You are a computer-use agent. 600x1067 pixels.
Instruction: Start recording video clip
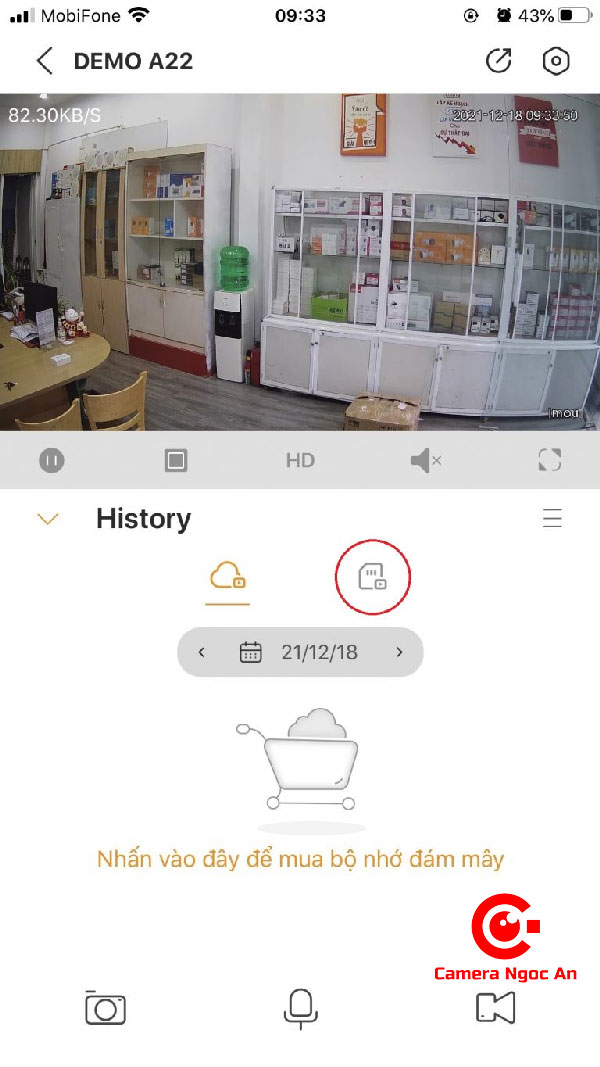(495, 1008)
